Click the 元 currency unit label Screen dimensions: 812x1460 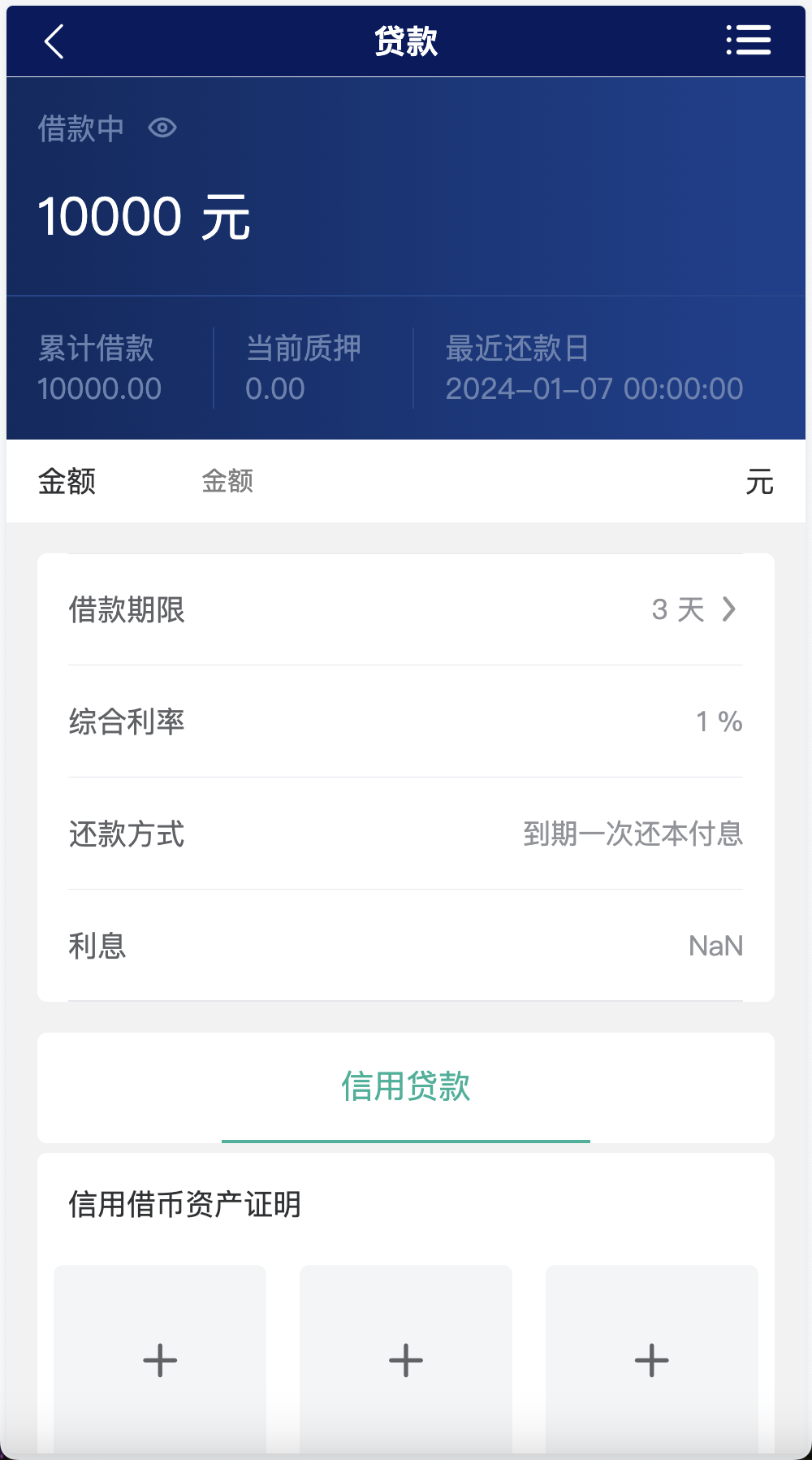click(760, 481)
